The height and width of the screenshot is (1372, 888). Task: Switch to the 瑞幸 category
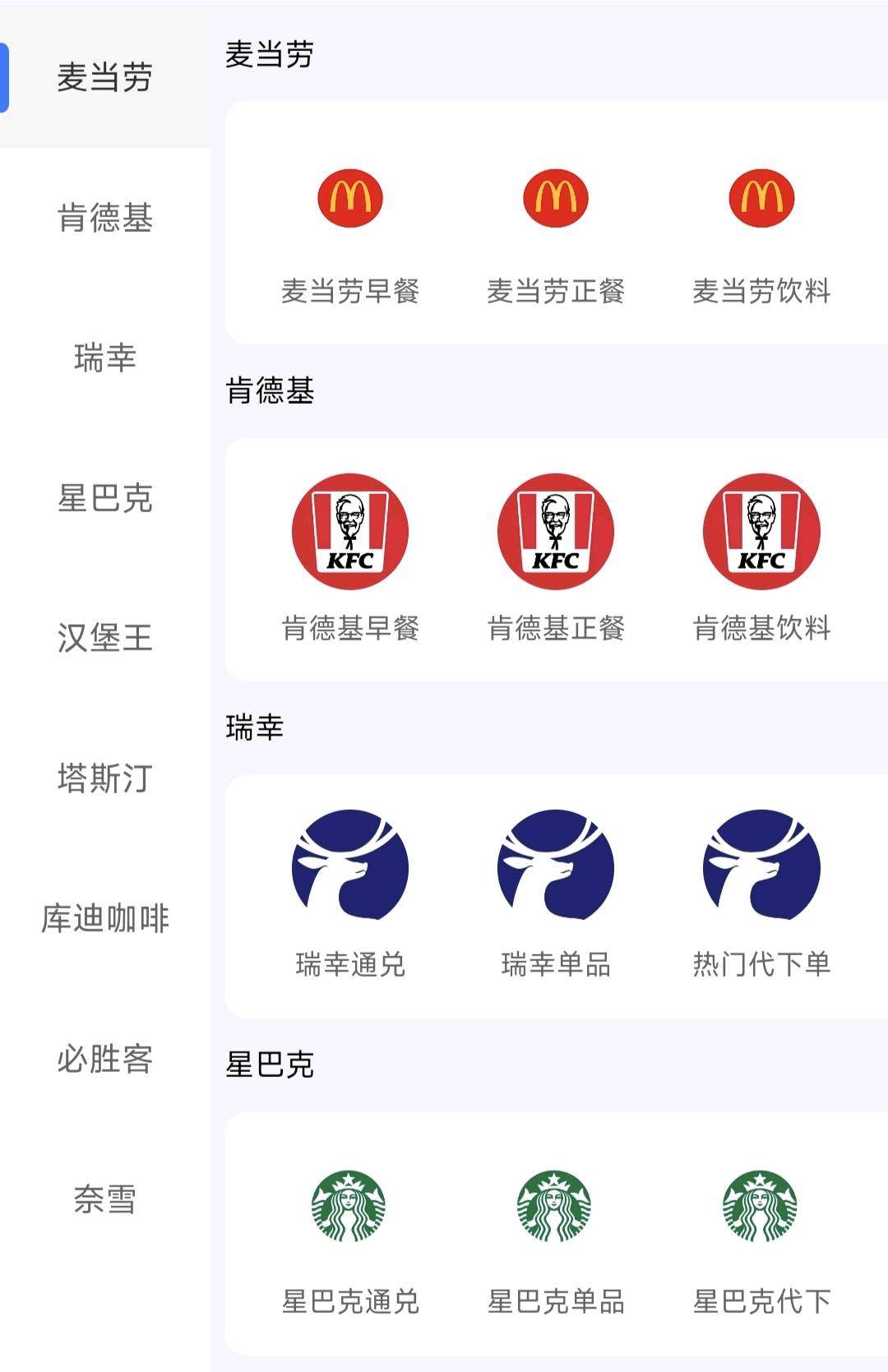(x=105, y=358)
